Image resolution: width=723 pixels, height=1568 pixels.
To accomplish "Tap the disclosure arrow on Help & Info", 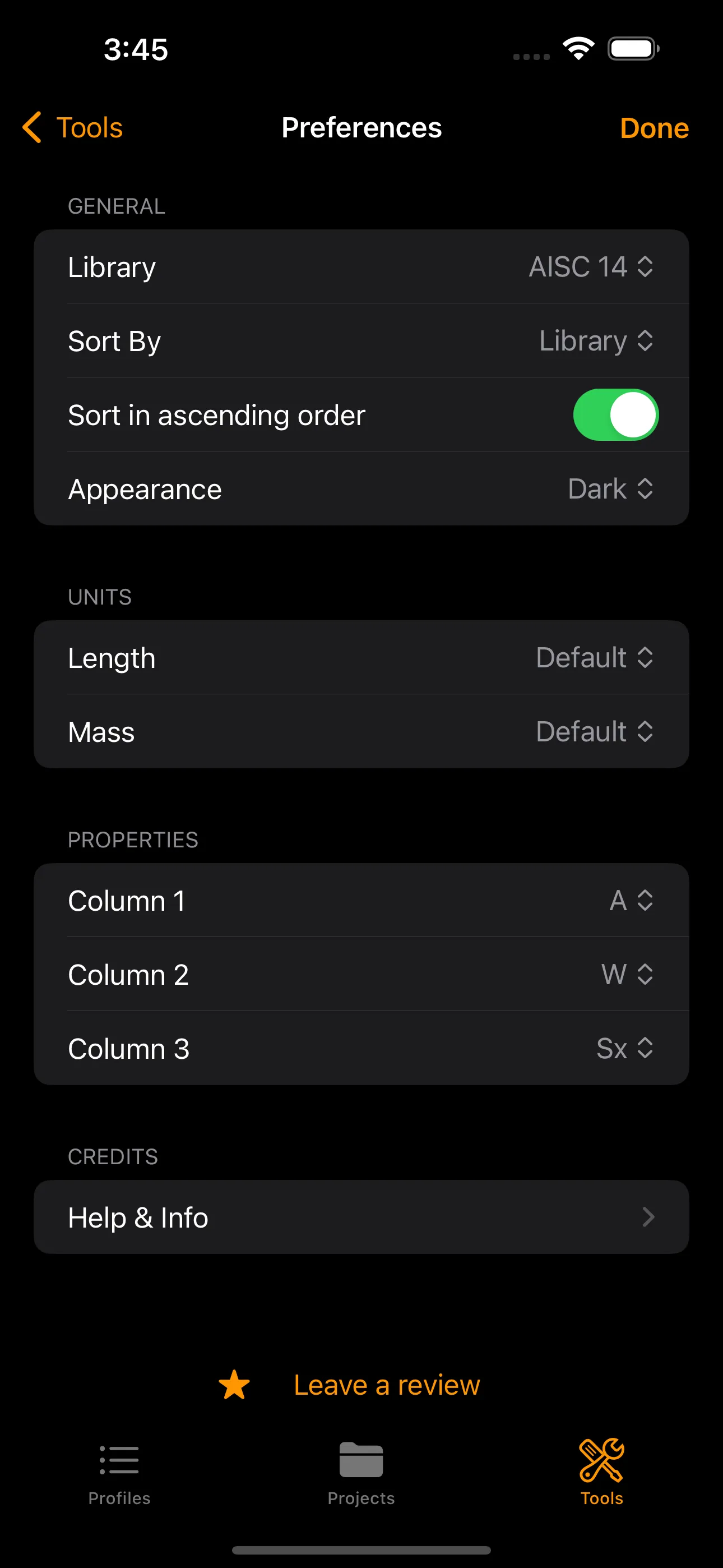I will (x=649, y=1217).
